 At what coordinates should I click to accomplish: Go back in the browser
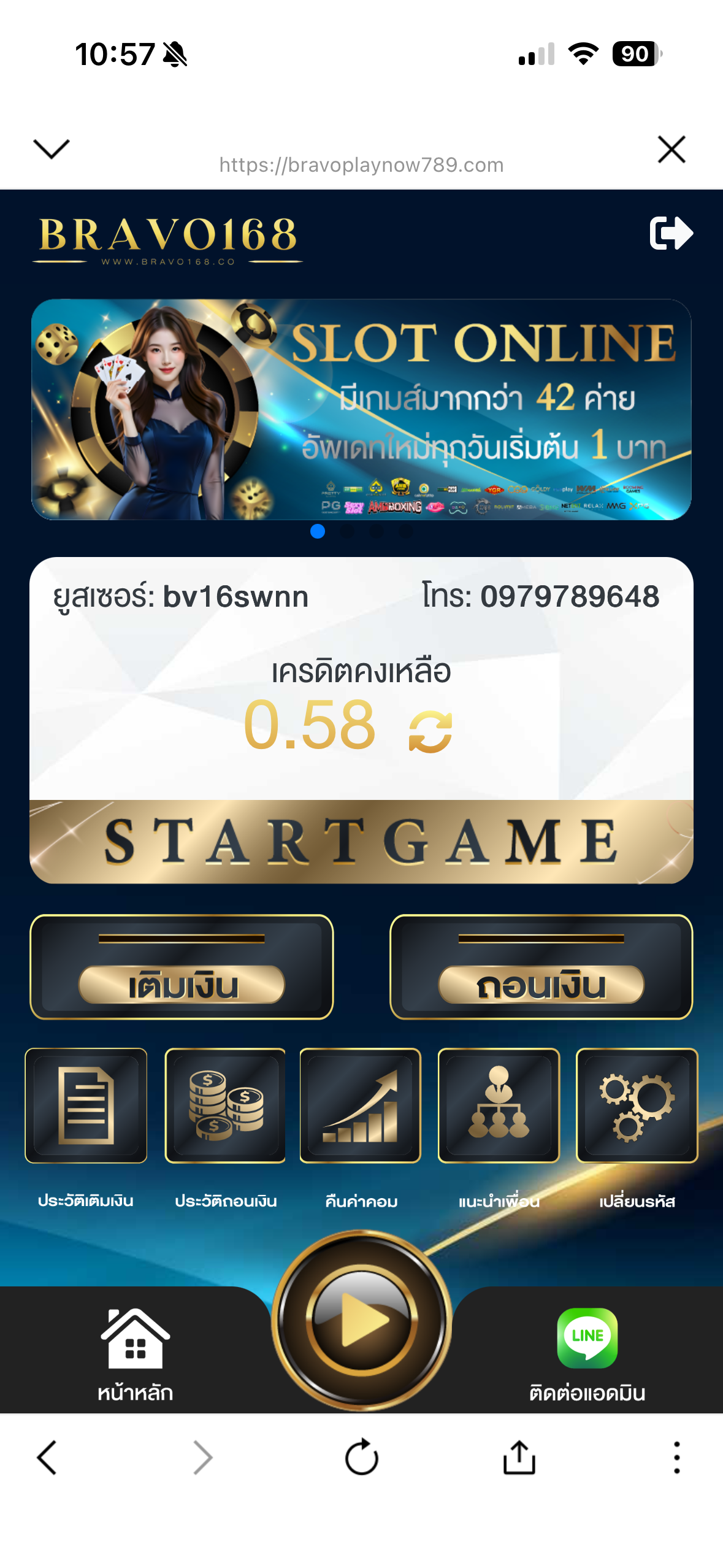pos(47,1458)
